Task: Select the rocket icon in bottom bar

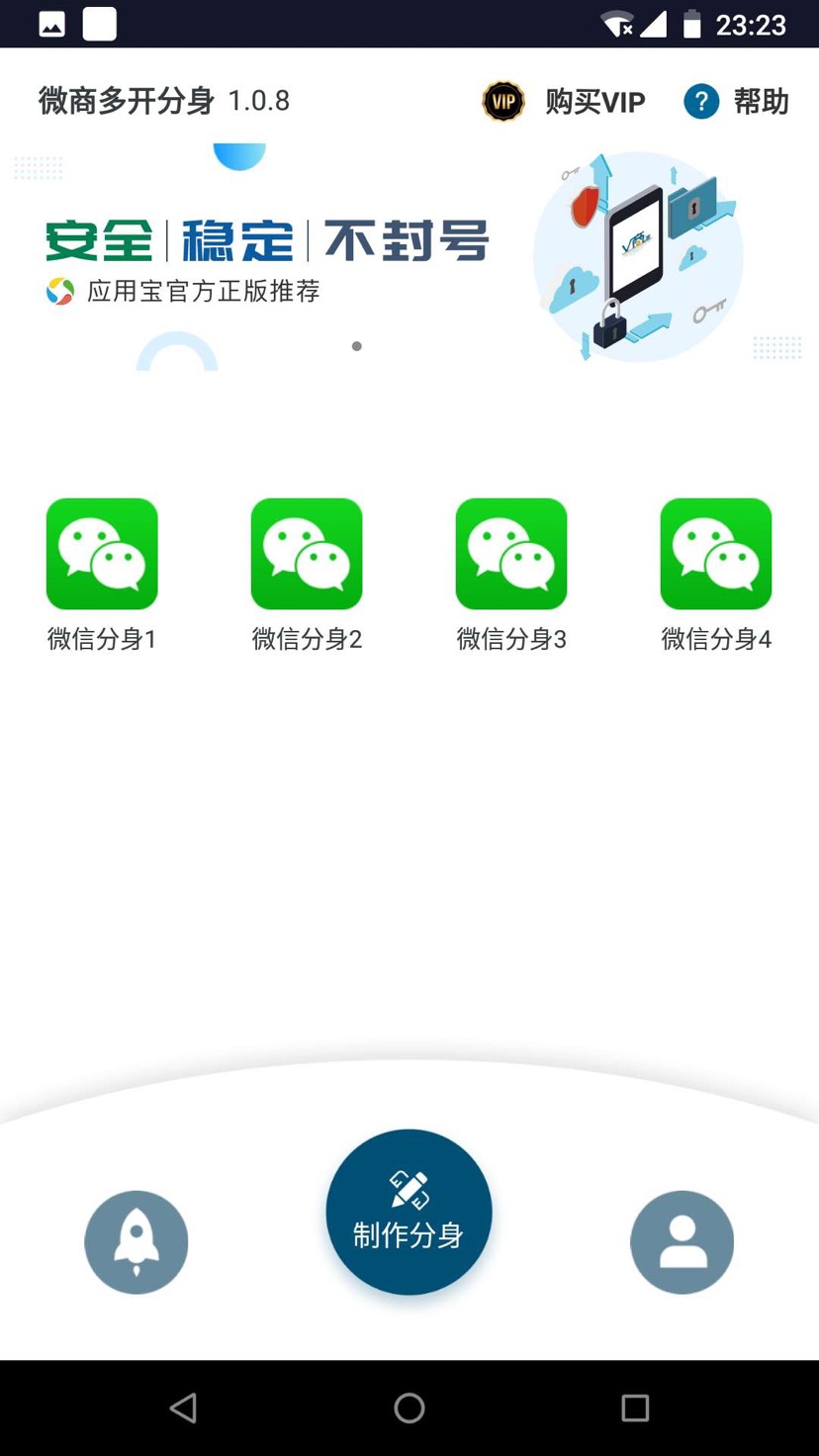Action: coord(136,1241)
